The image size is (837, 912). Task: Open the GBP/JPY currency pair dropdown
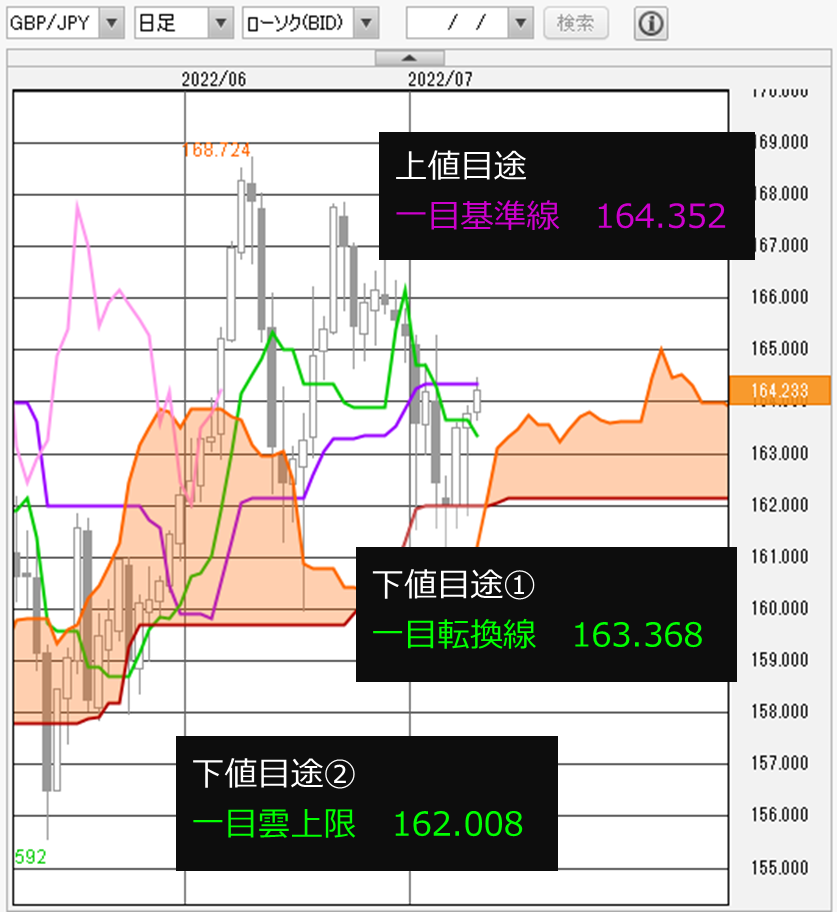tap(113, 23)
